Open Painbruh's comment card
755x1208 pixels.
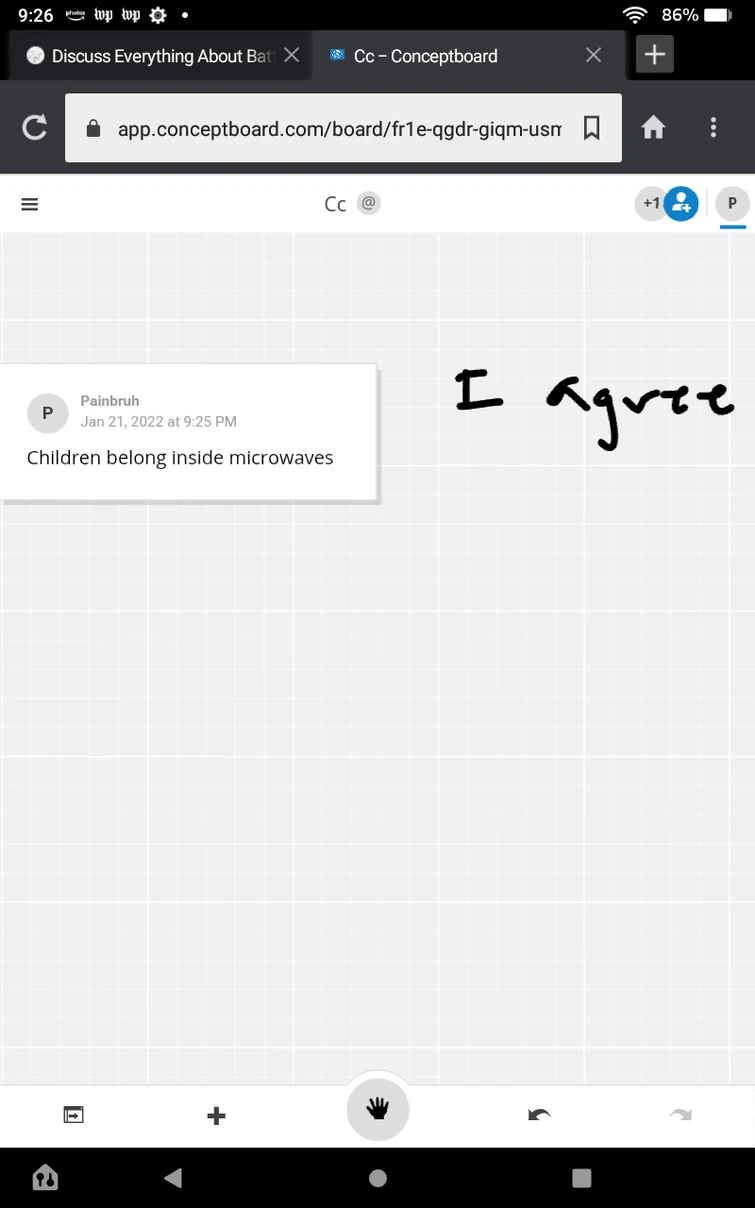188,432
